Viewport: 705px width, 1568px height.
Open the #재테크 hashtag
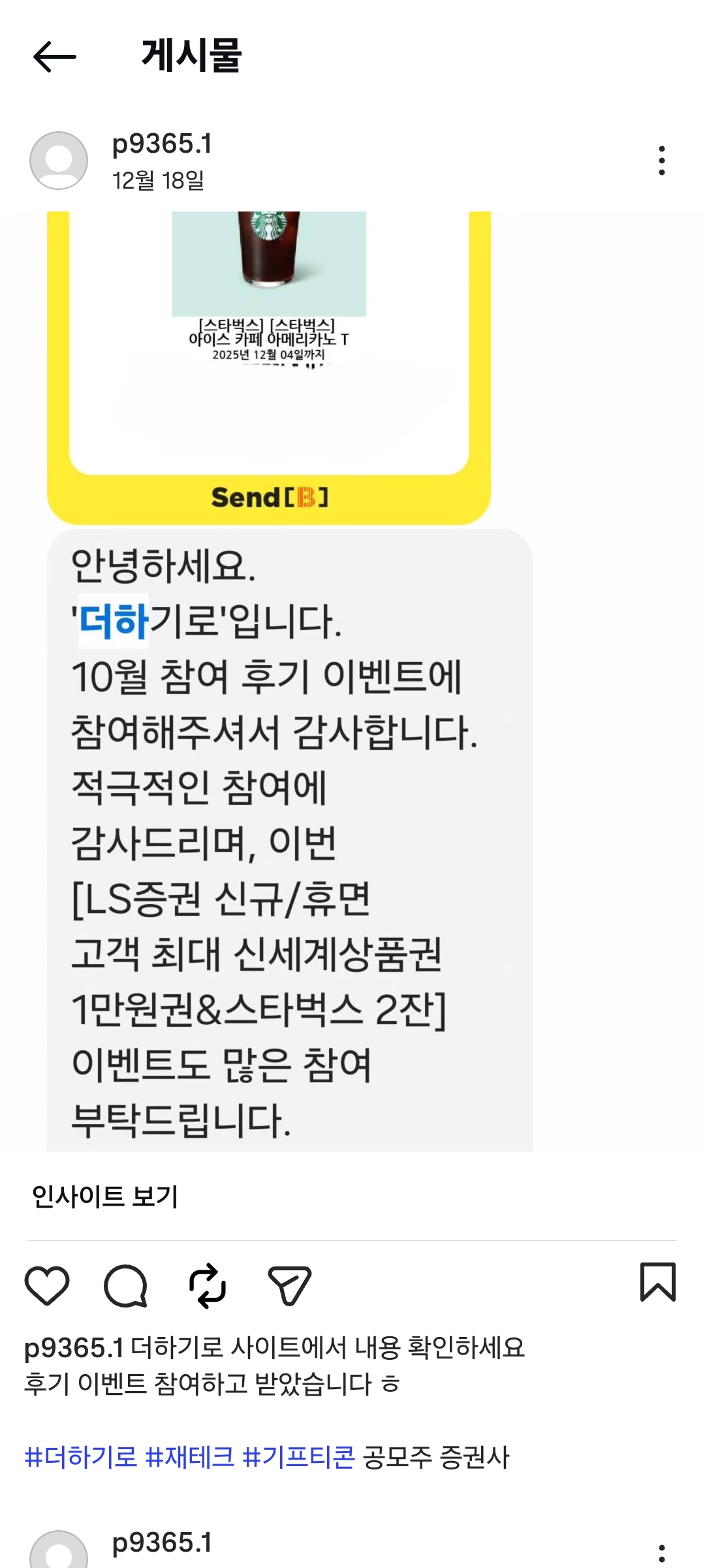[x=189, y=1457]
